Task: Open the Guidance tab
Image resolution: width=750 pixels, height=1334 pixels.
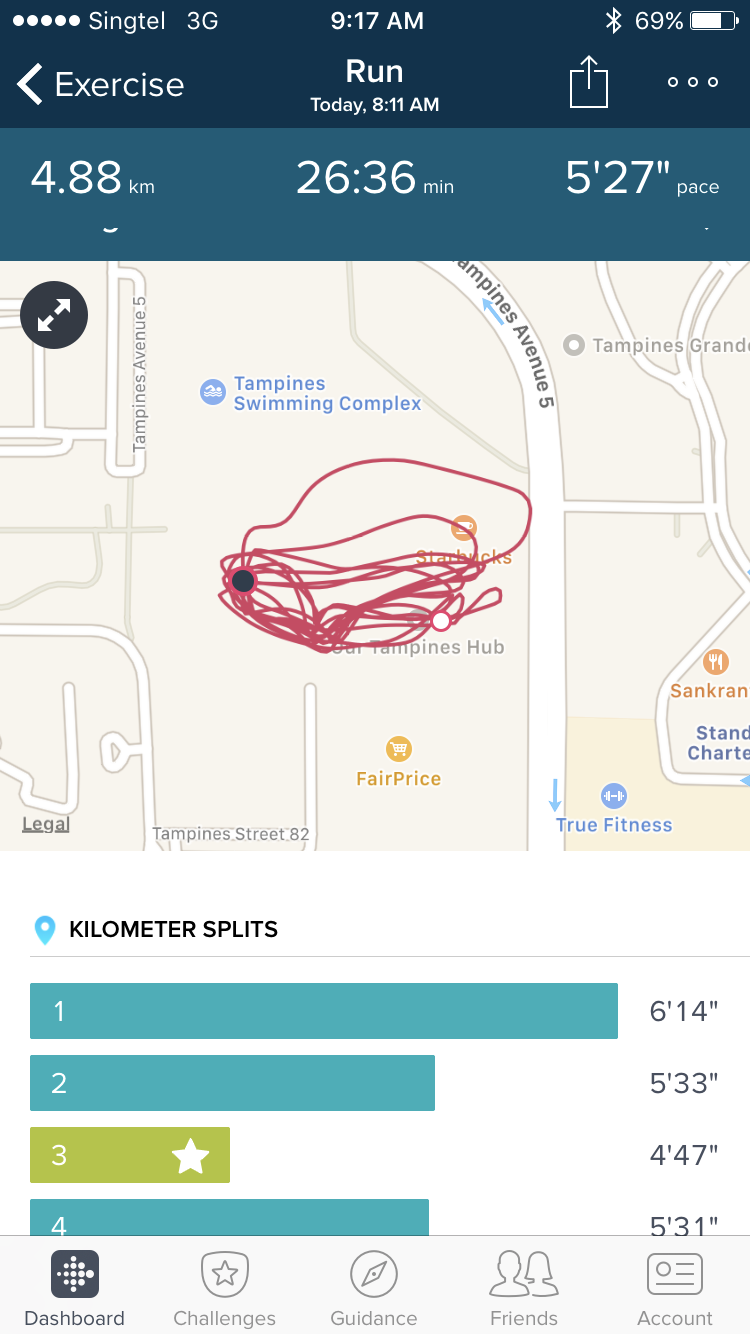Action: 374,1290
